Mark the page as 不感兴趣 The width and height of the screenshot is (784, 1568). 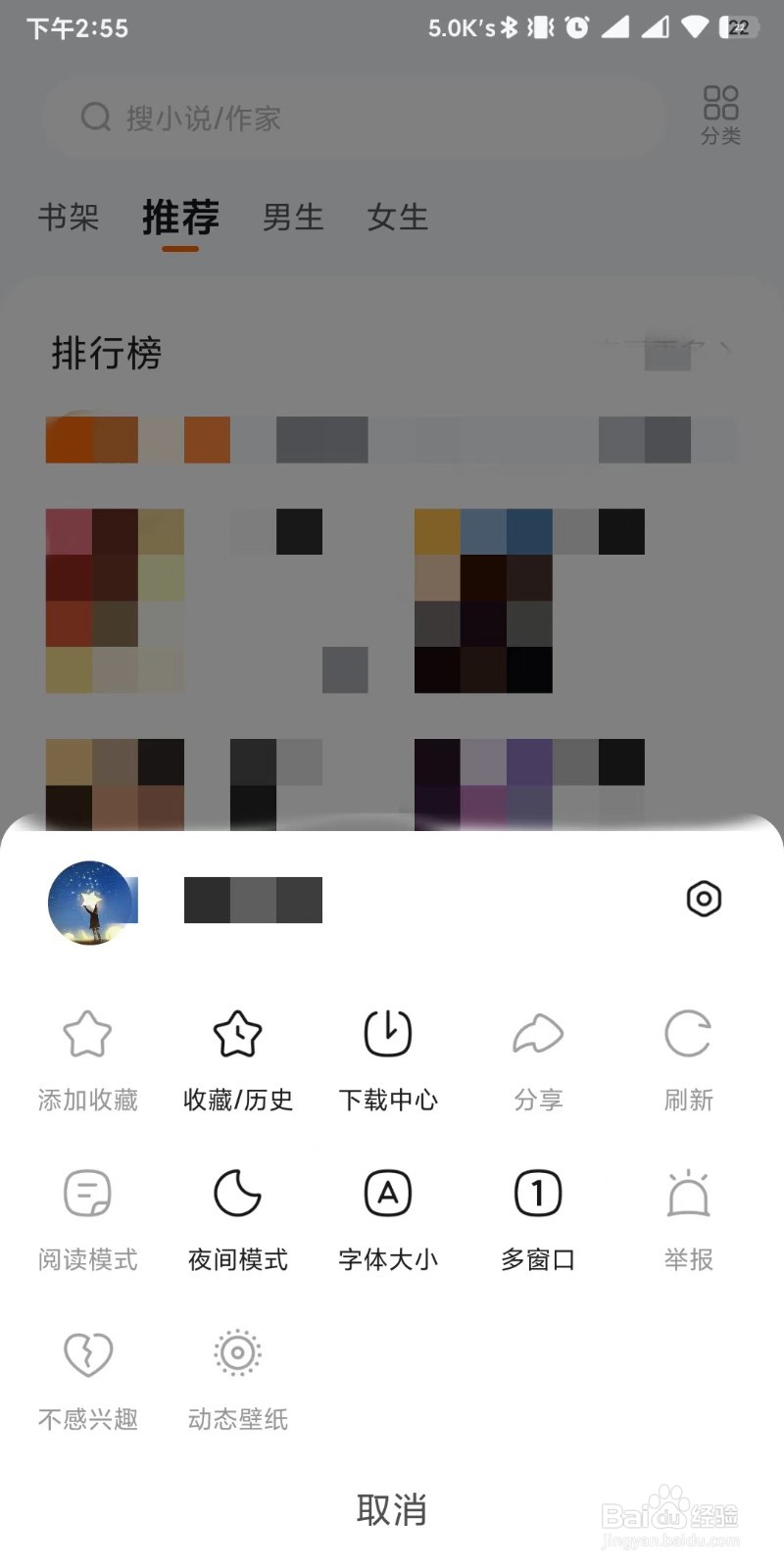tap(87, 1382)
